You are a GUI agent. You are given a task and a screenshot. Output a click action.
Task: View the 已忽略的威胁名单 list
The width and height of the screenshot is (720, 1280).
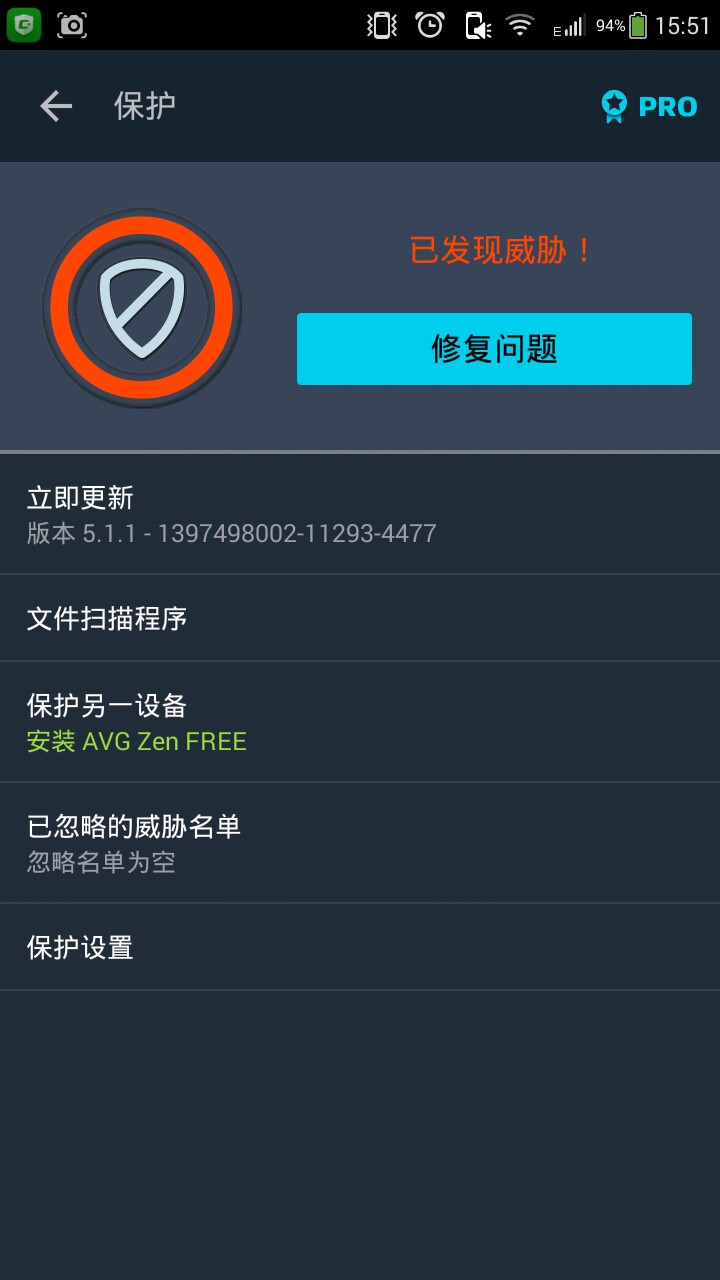point(360,843)
